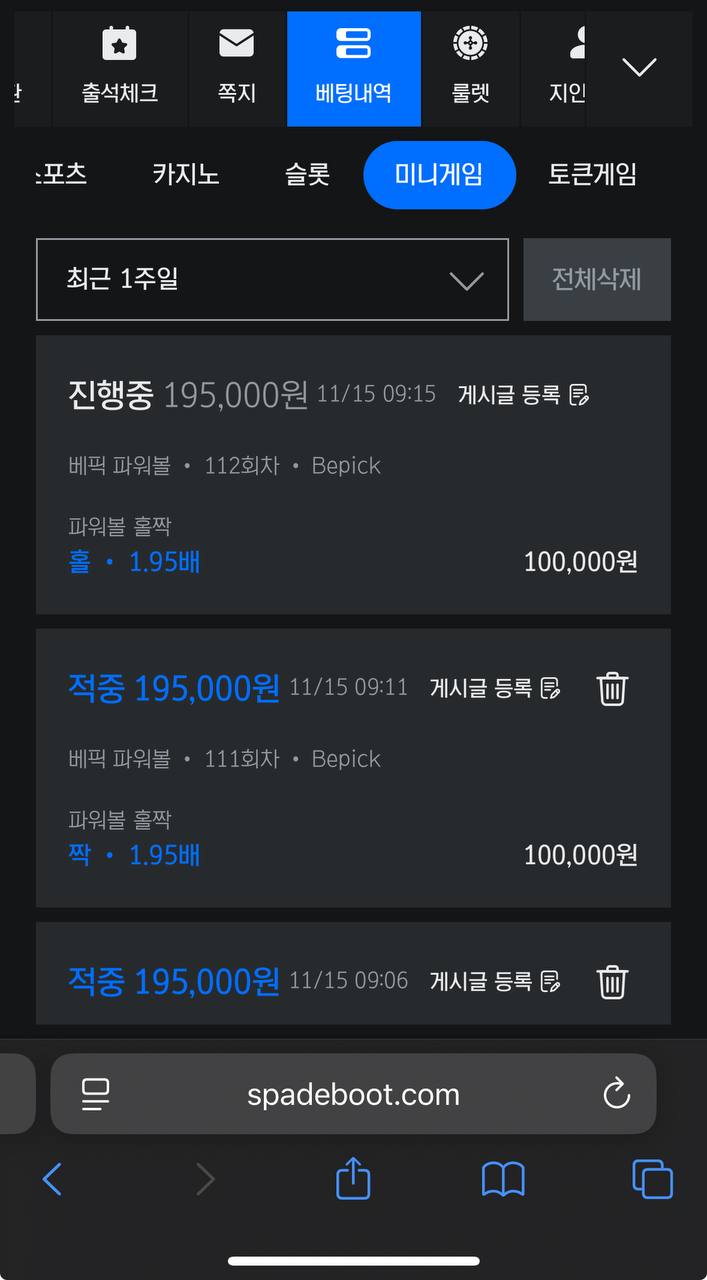The width and height of the screenshot is (707, 1280).
Task: Open the 룰렛 roulette menu
Action: pyautogui.click(x=469, y=68)
